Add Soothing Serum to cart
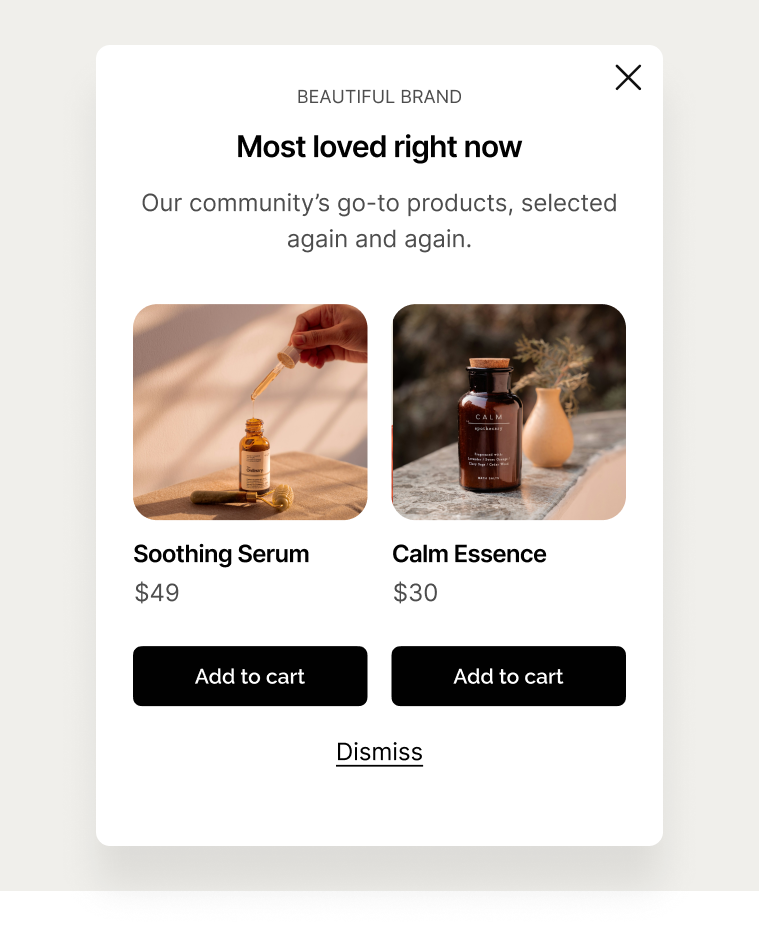This screenshot has width=759, height=931. pos(250,676)
